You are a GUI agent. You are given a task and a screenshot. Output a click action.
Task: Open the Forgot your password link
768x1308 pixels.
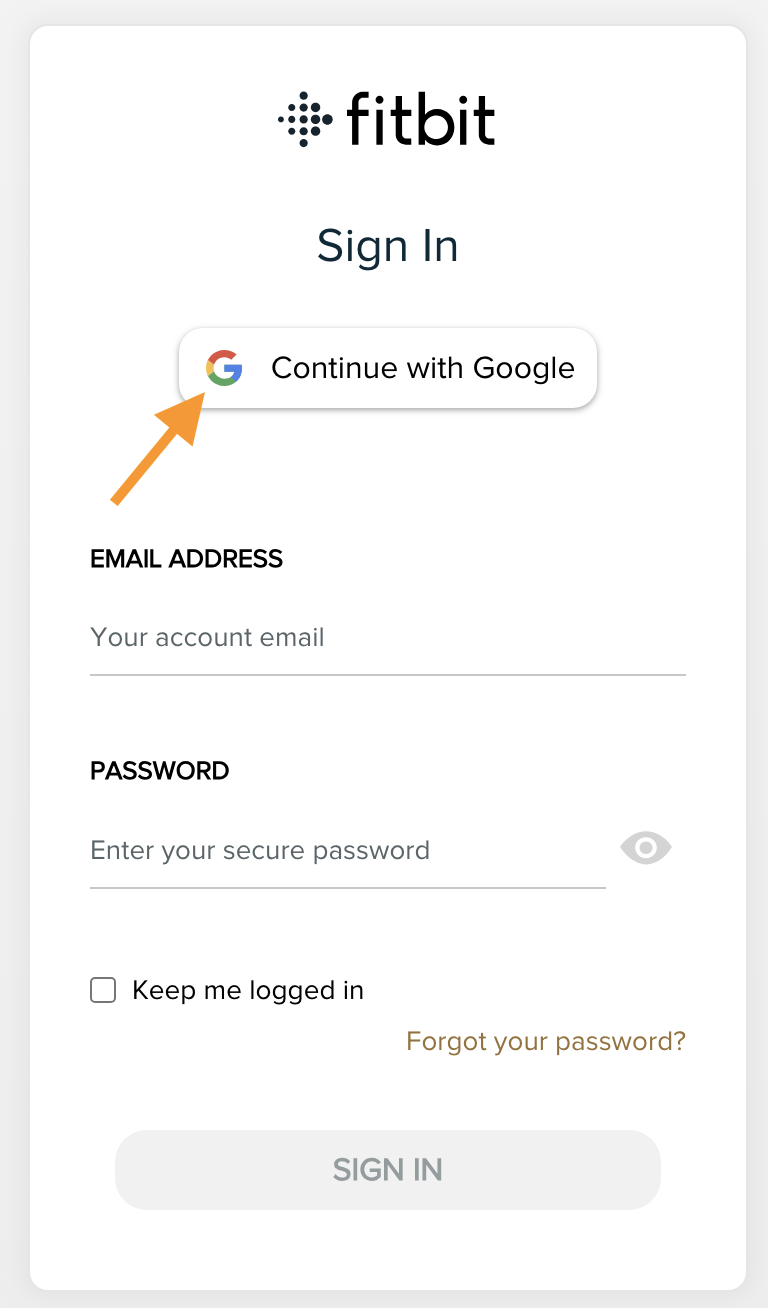pos(546,1042)
